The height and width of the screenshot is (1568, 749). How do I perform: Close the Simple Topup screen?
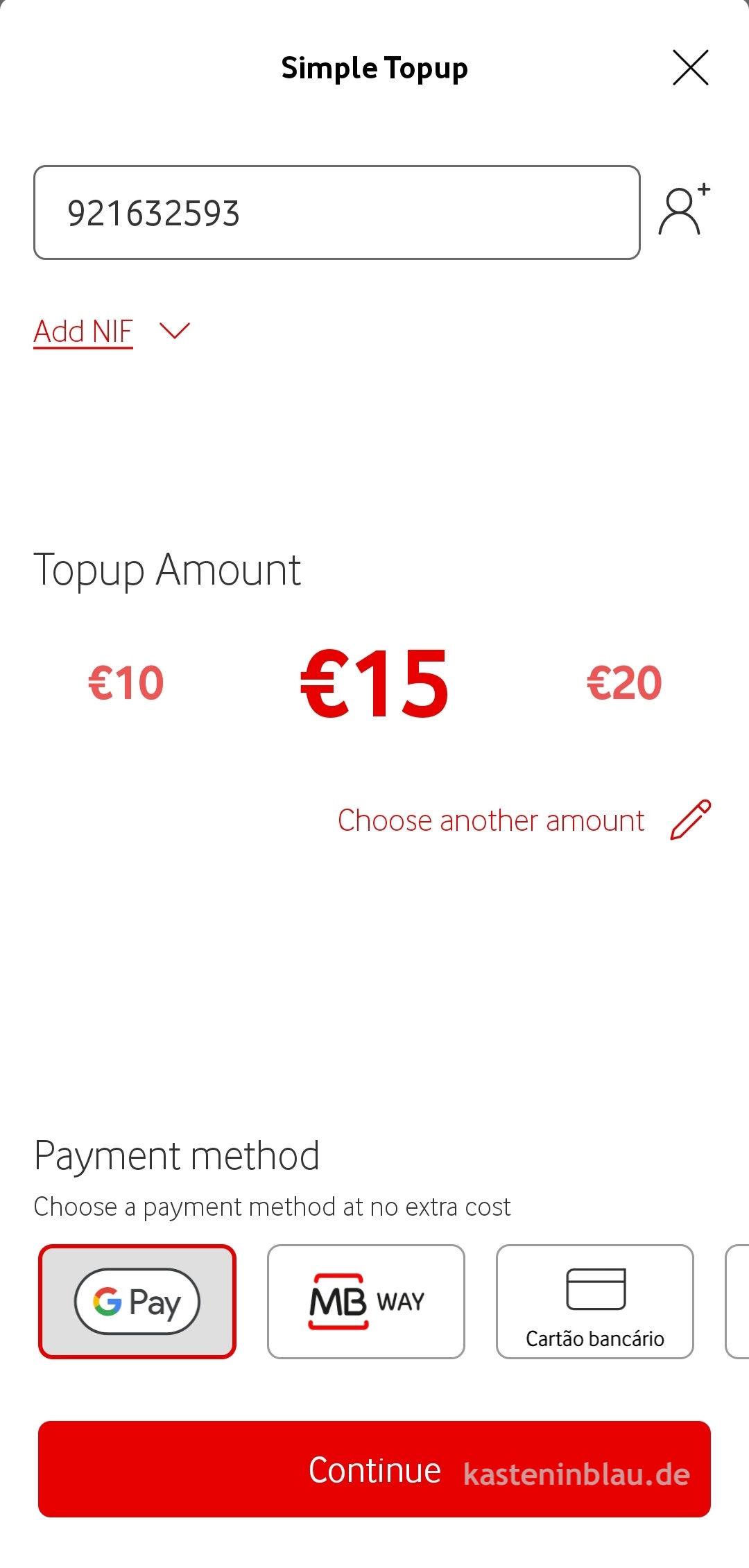[x=690, y=67]
